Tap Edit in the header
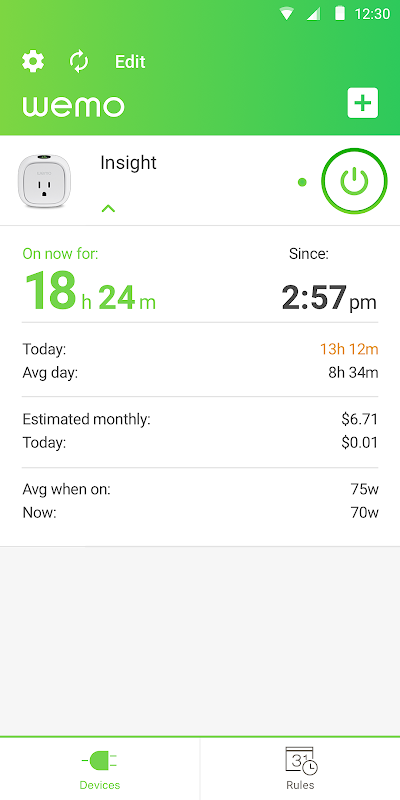This screenshot has height=800, width=400. click(x=130, y=62)
